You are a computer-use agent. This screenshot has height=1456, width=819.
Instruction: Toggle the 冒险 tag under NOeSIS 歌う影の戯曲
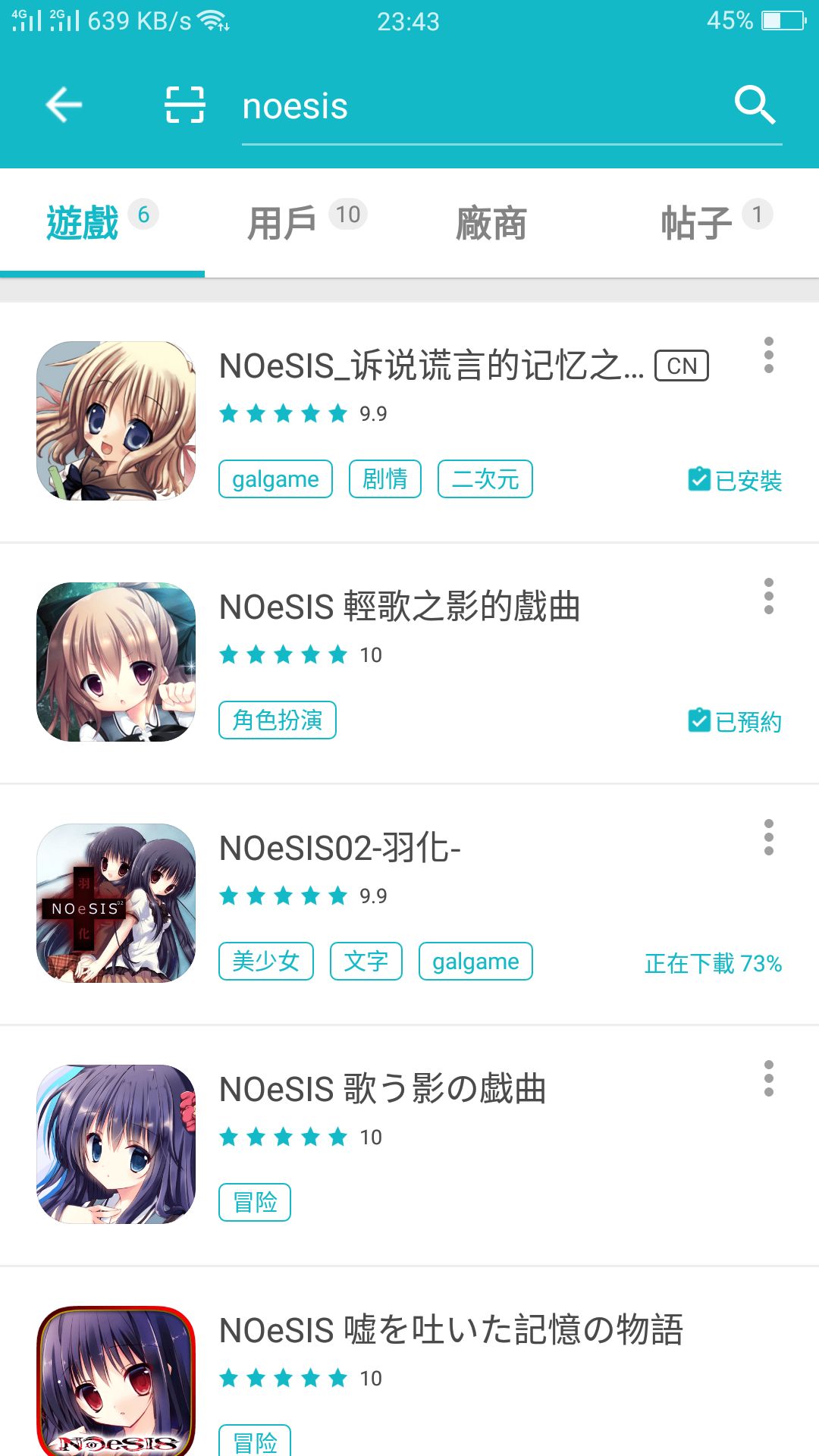(255, 1202)
